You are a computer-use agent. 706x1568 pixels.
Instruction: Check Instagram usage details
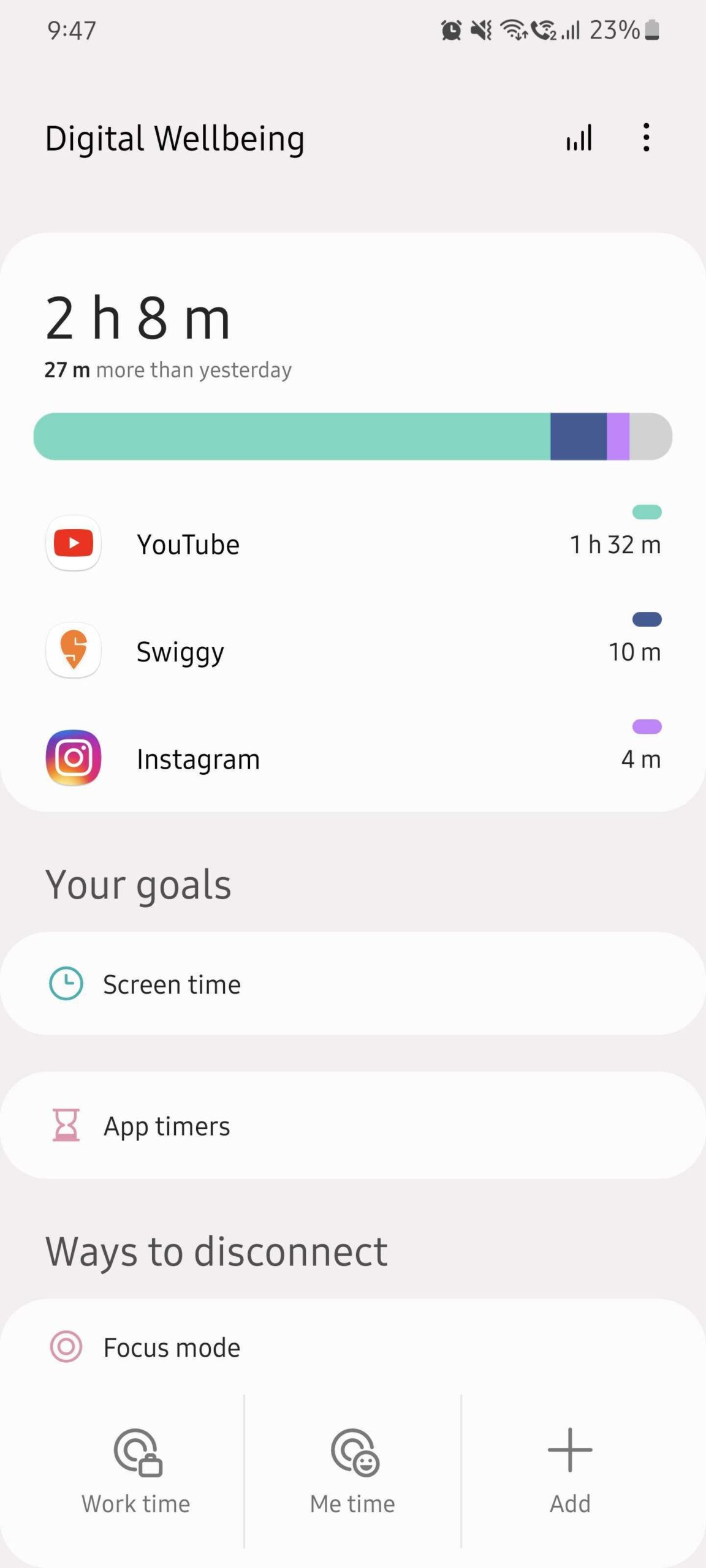coord(353,759)
